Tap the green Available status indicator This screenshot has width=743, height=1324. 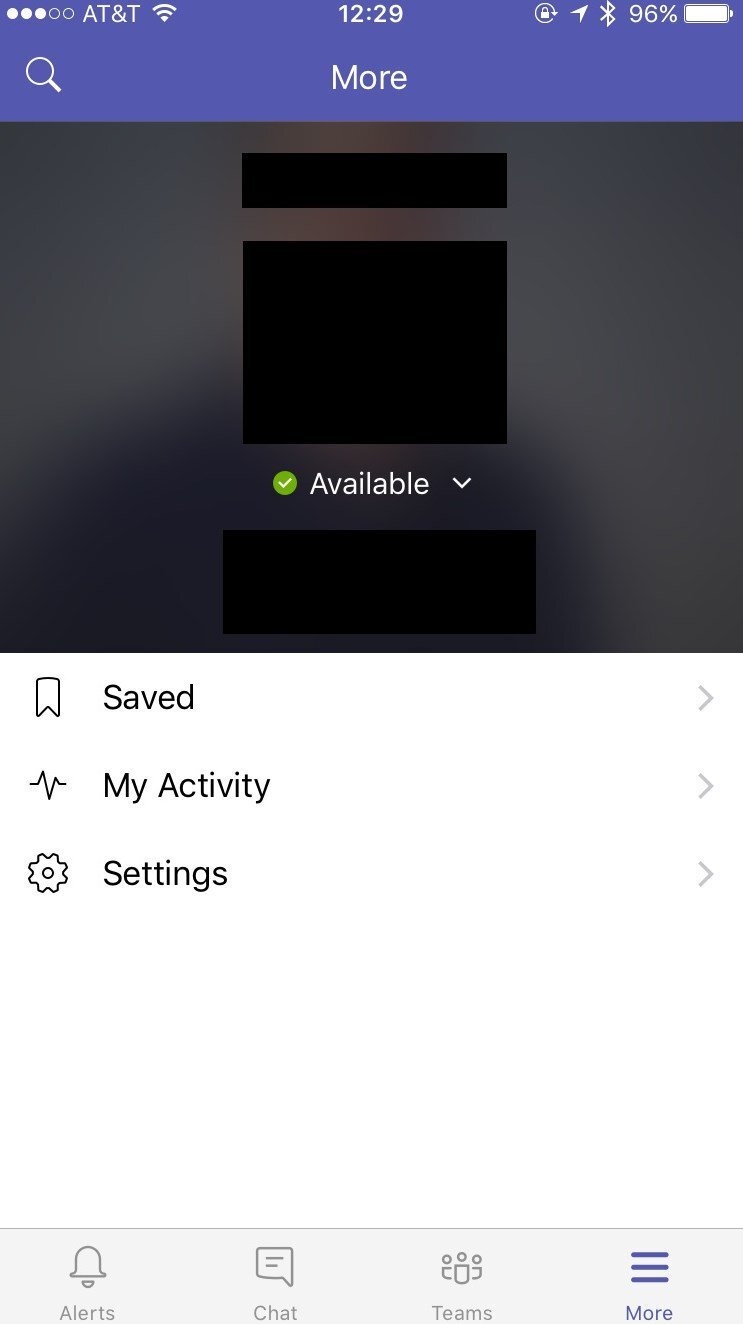click(x=284, y=483)
